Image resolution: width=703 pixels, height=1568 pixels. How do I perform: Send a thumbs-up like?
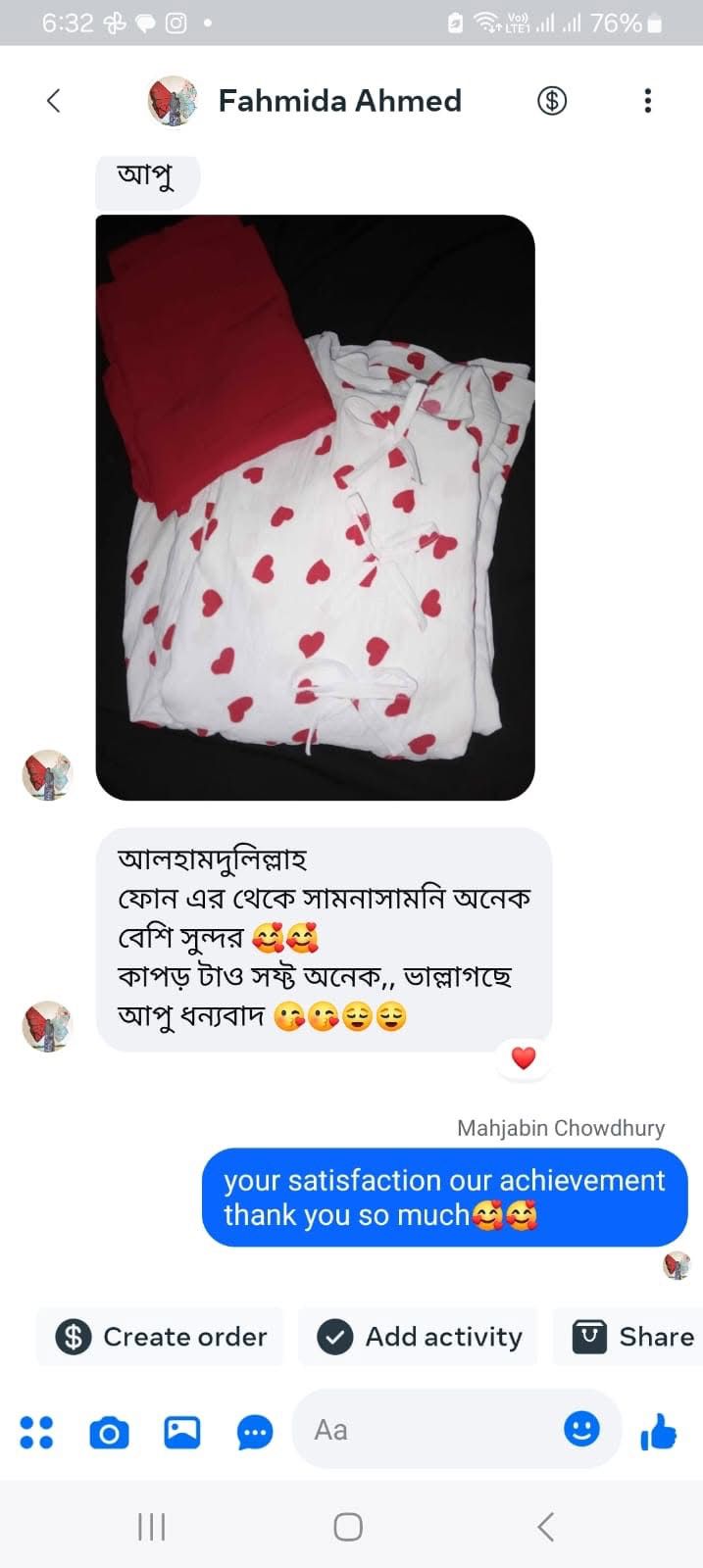click(658, 1432)
